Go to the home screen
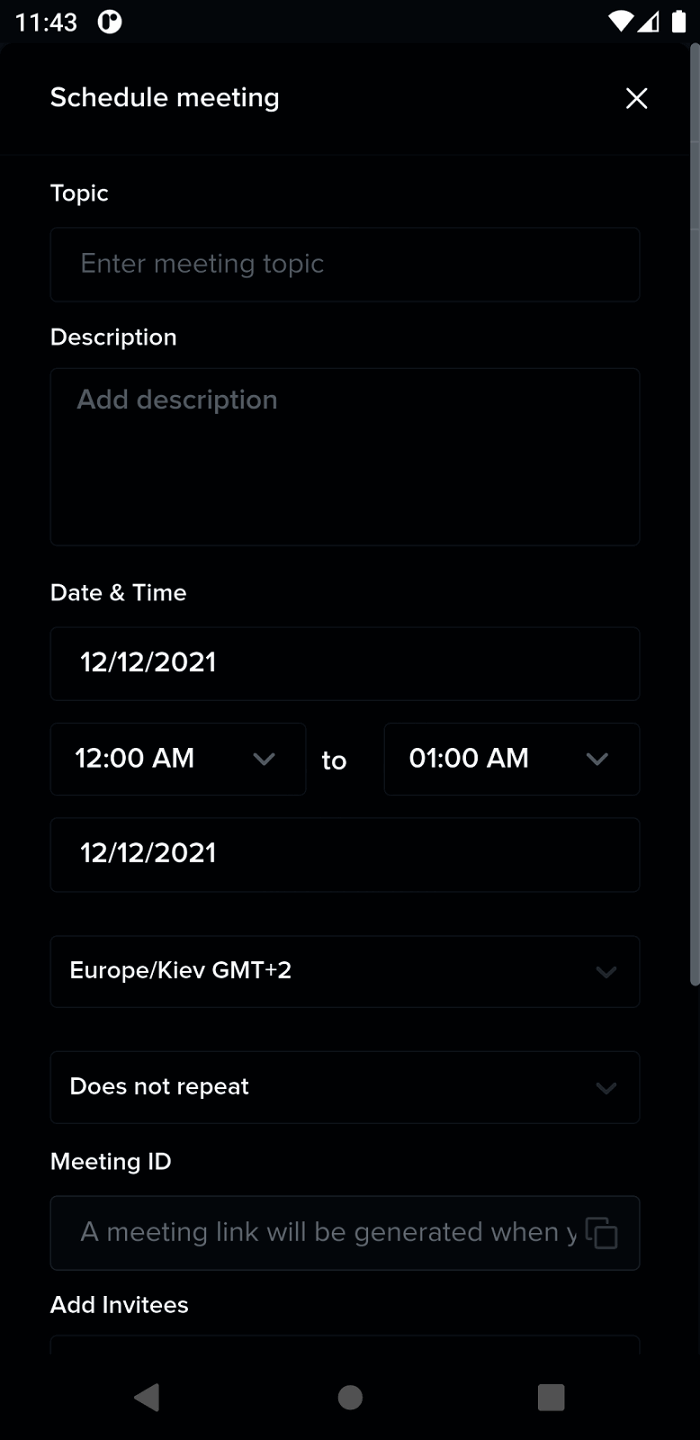This screenshot has width=700, height=1440. coord(350,1397)
